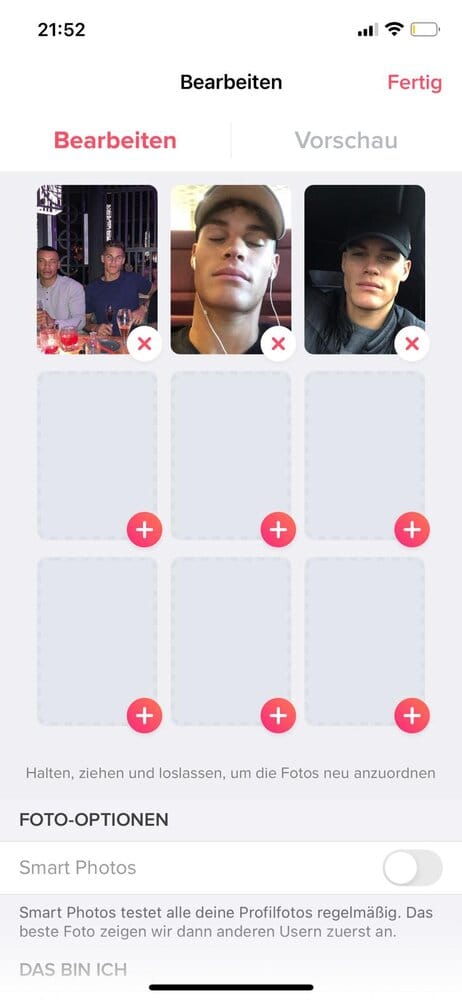Delete the selfie with earphones
462x1000 pixels.
pos(278,344)
